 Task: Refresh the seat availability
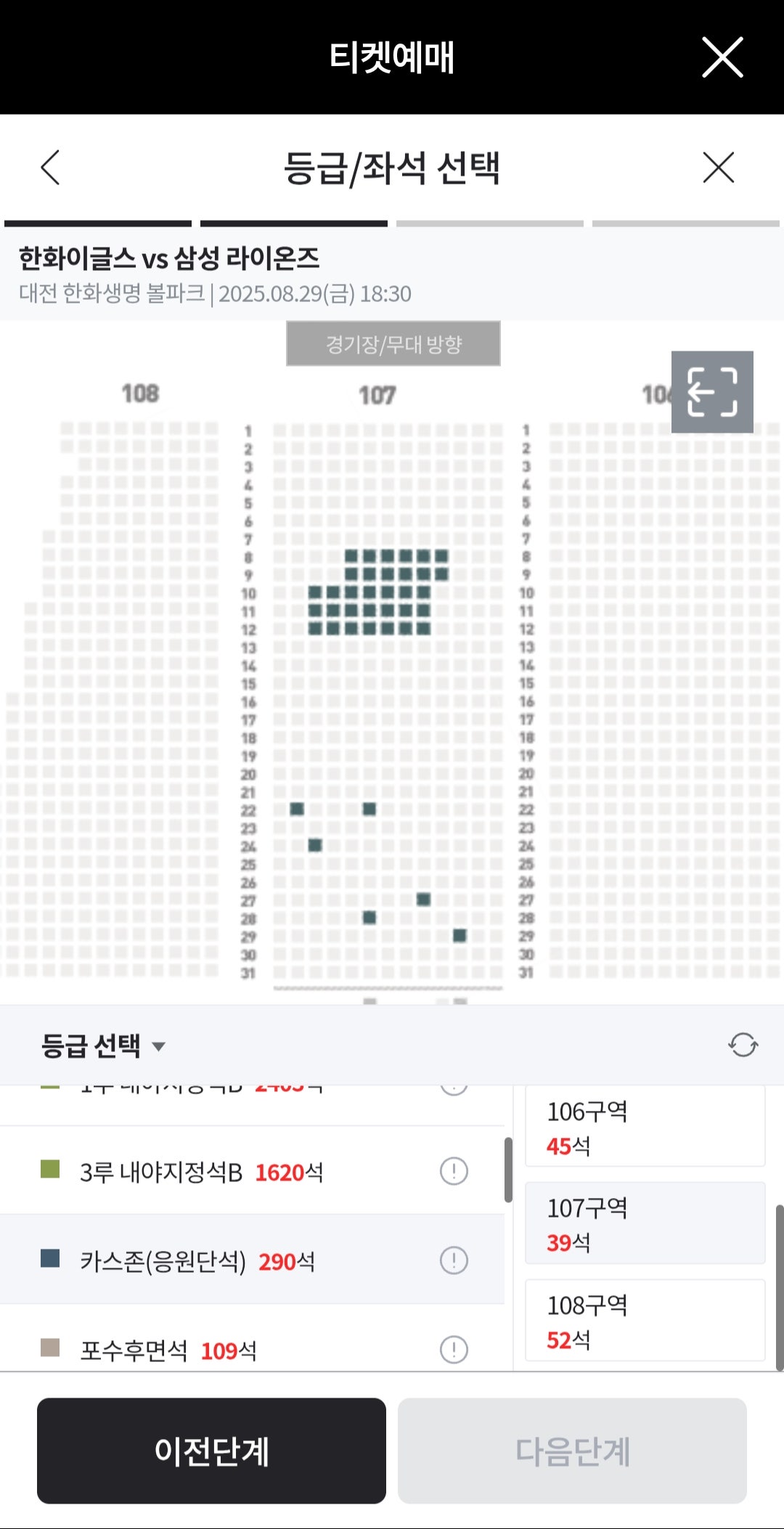tap(743, 1045)
